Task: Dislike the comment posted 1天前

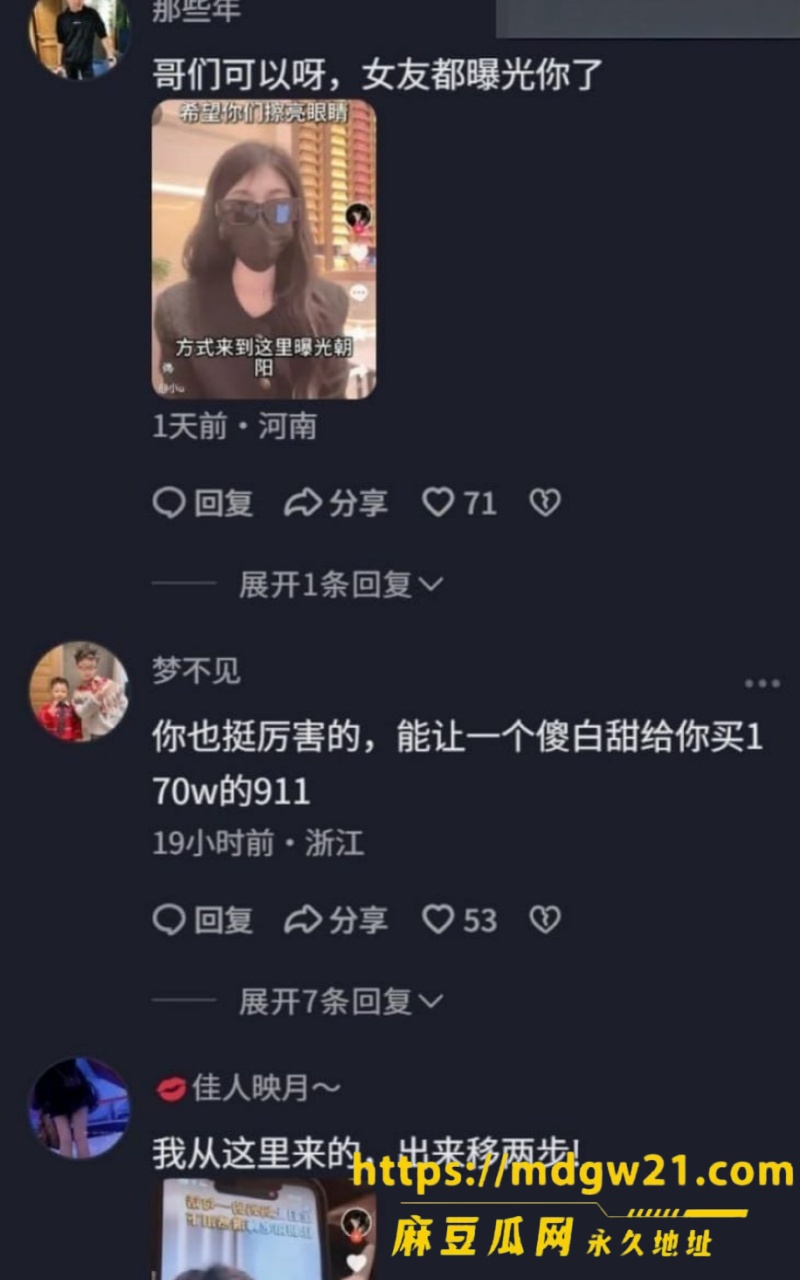Action: [545, 502]
